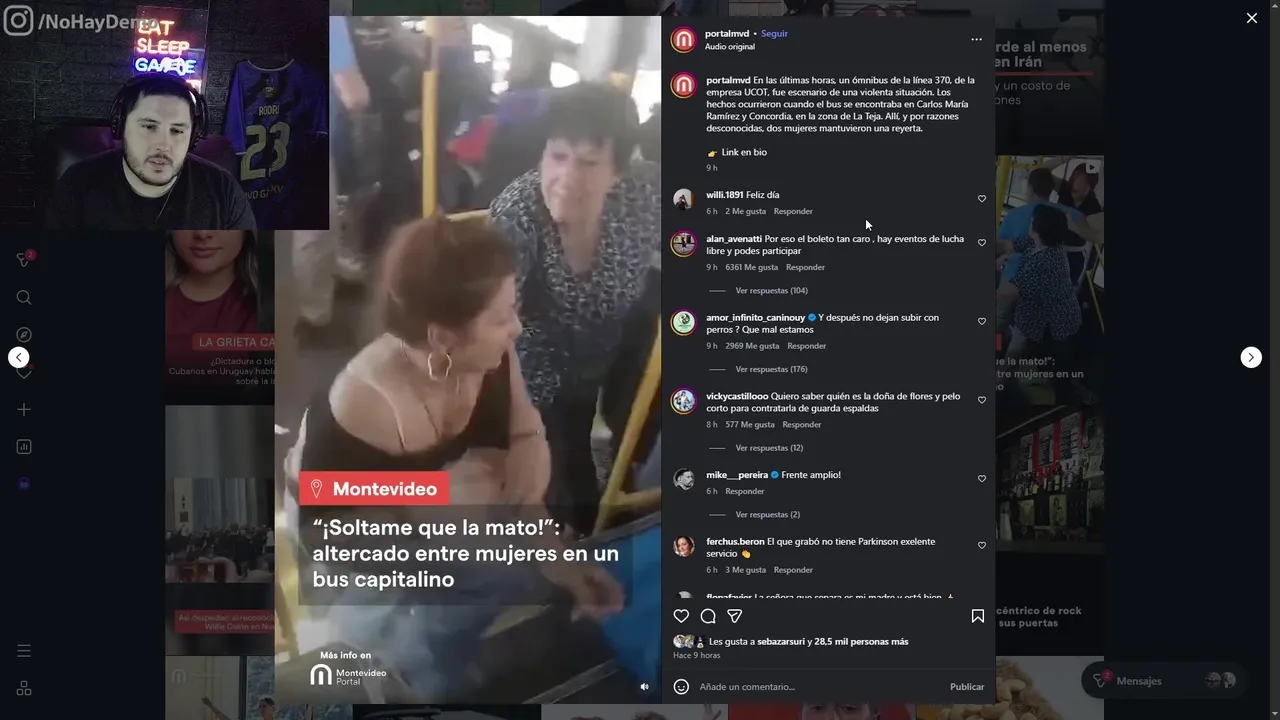This screenshot has width=1280, height=720.
Task: Open portalmvd profile from header username
Action: point(726,33)
